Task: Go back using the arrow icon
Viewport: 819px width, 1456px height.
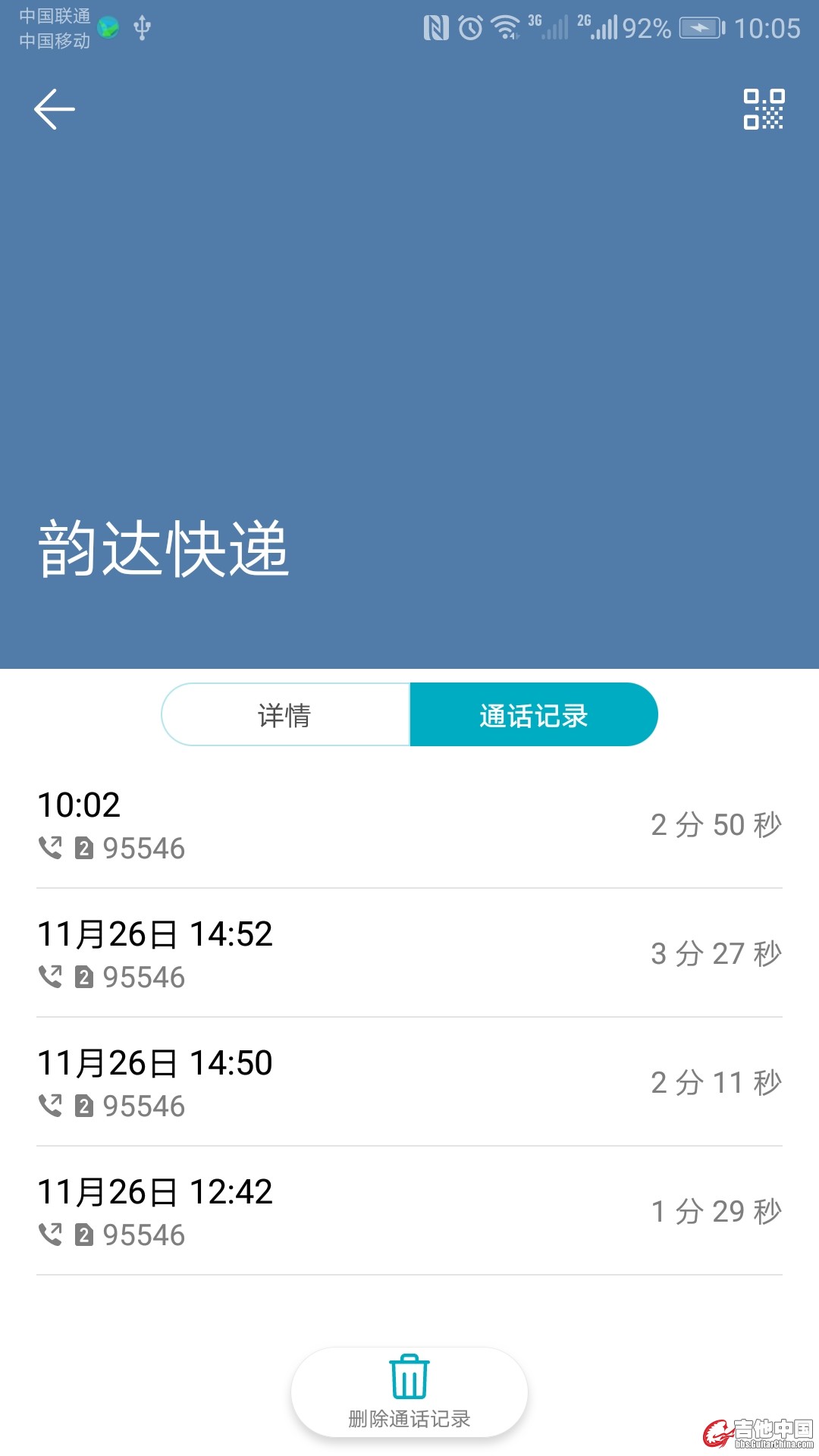Action: point(55,109)
